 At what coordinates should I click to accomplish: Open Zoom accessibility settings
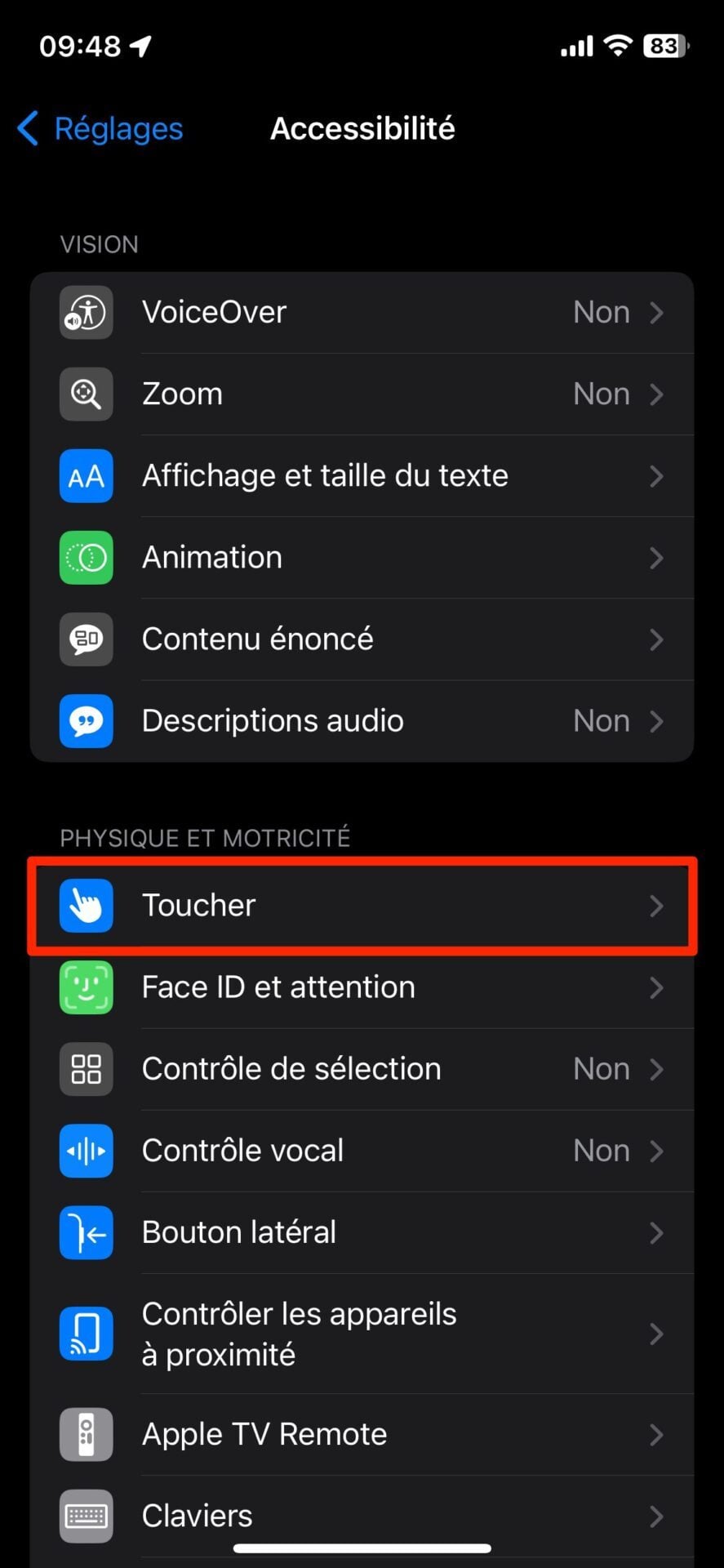(362, 394)
